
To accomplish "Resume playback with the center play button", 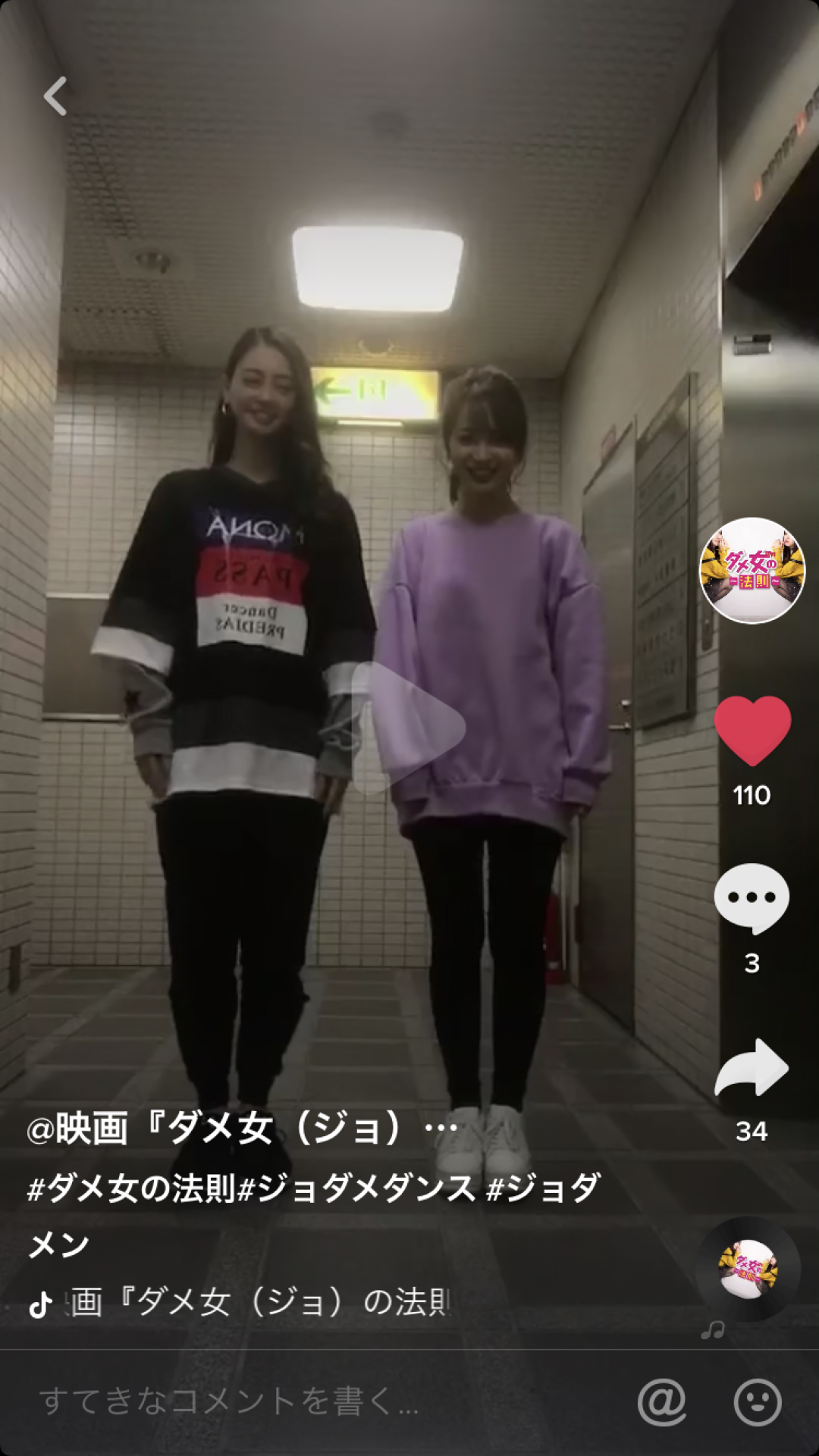I will coord(410,727).
